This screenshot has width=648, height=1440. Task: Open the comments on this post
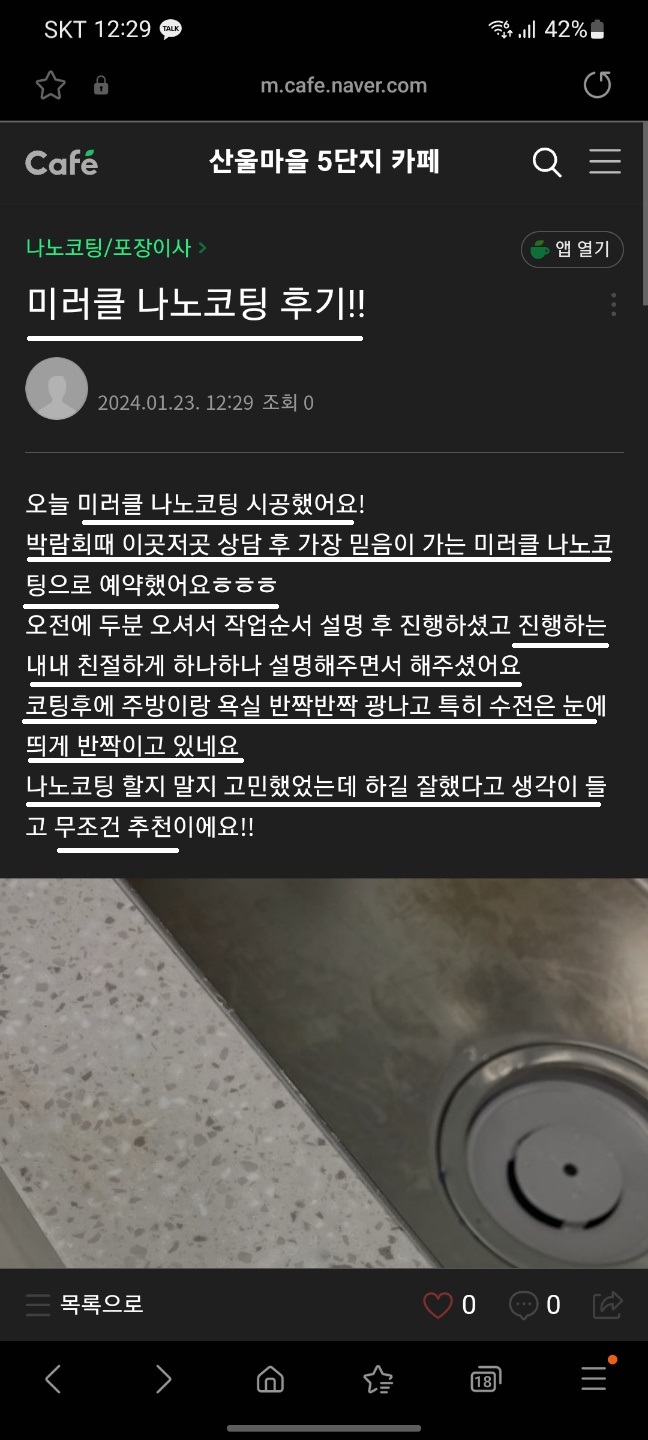[524, 1304]
